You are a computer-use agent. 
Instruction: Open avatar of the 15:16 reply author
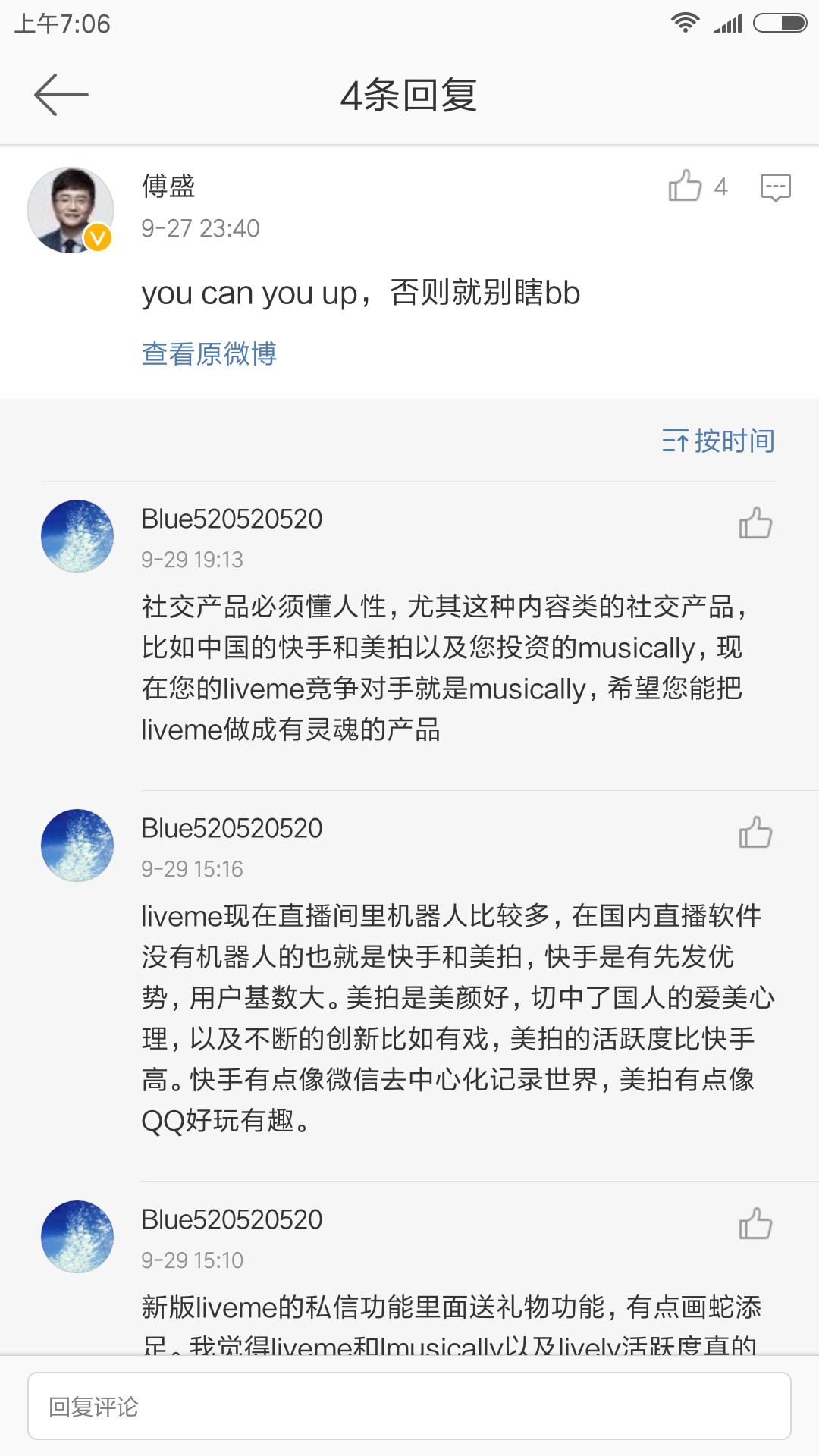77,845
